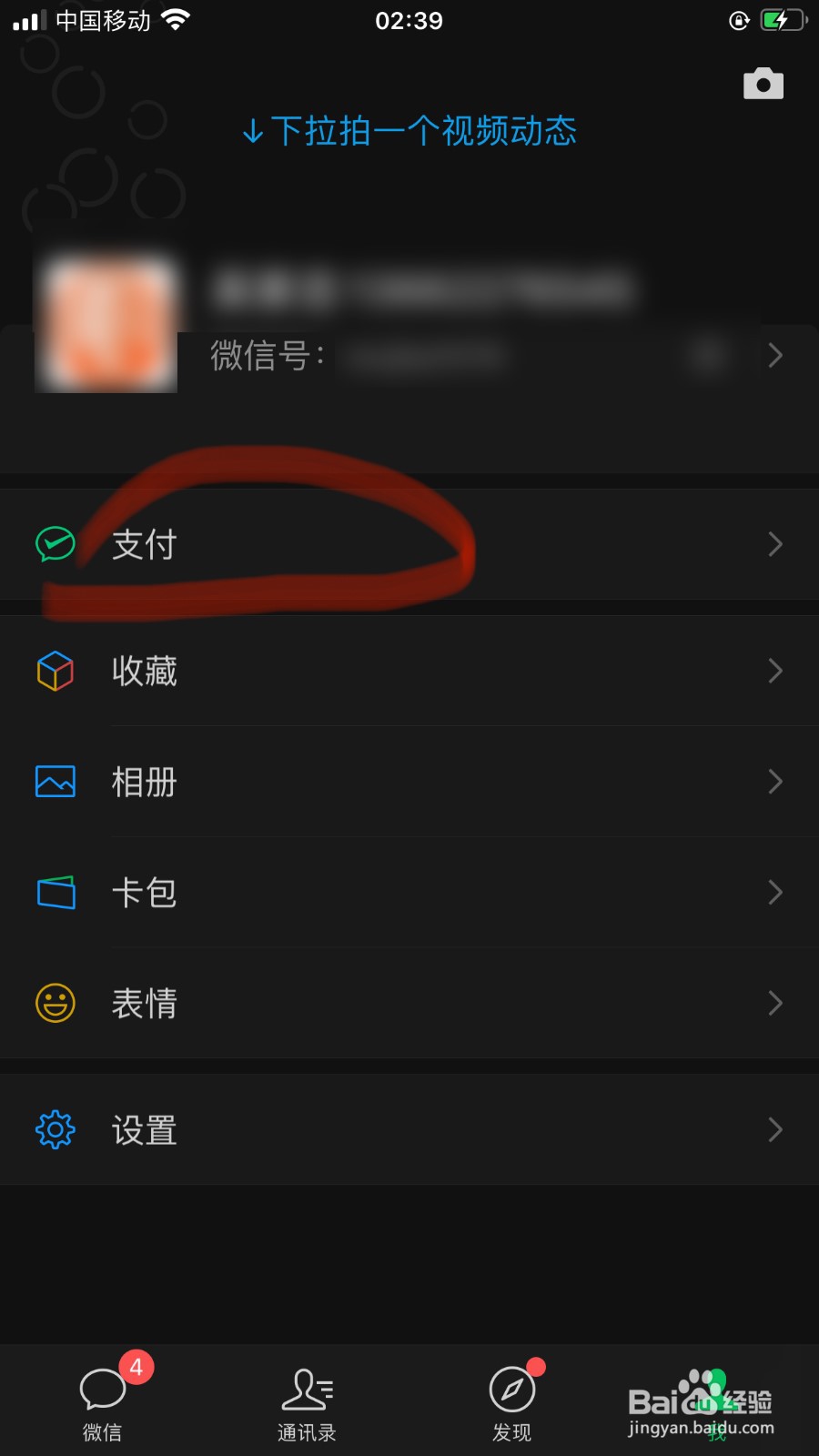Open Settings (设置) gear icon
The height and width of the screenshot is (1456, 819).
click(55, 1129)
